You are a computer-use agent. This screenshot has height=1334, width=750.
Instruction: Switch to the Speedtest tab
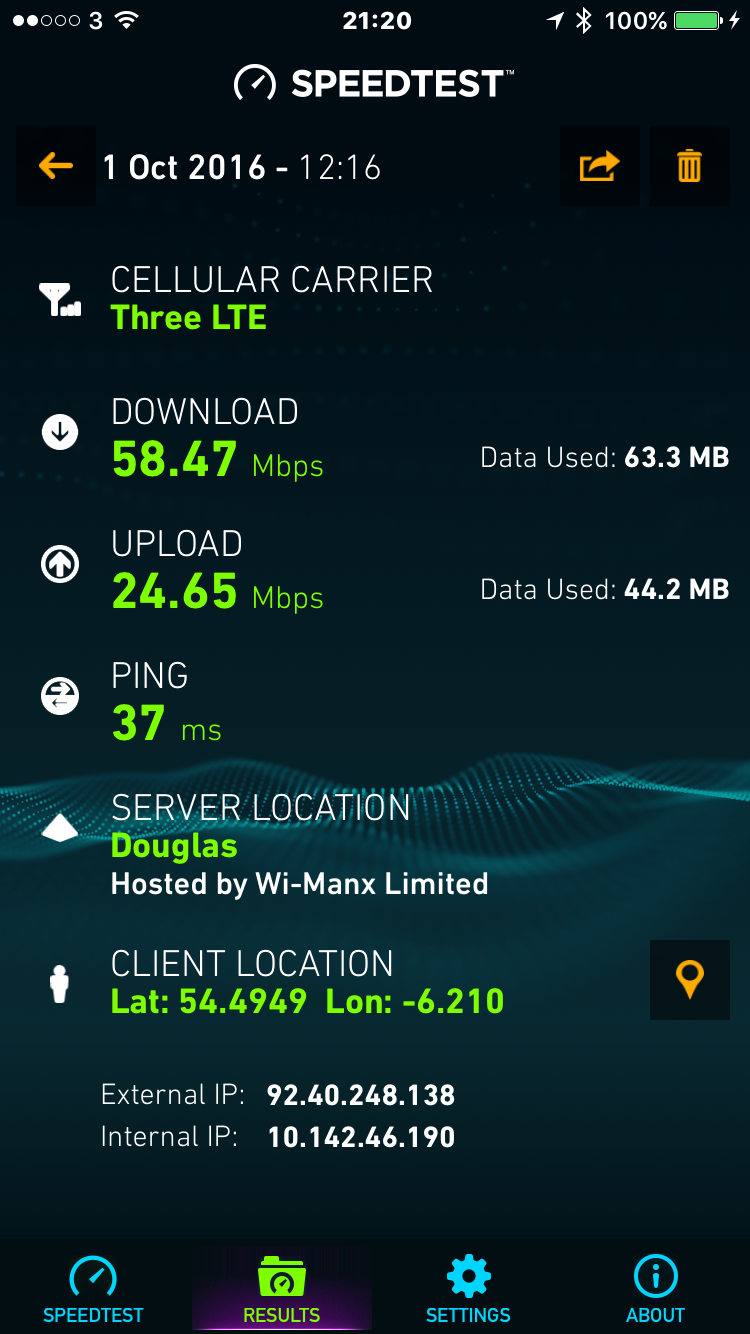click(x=93, y=1290)
